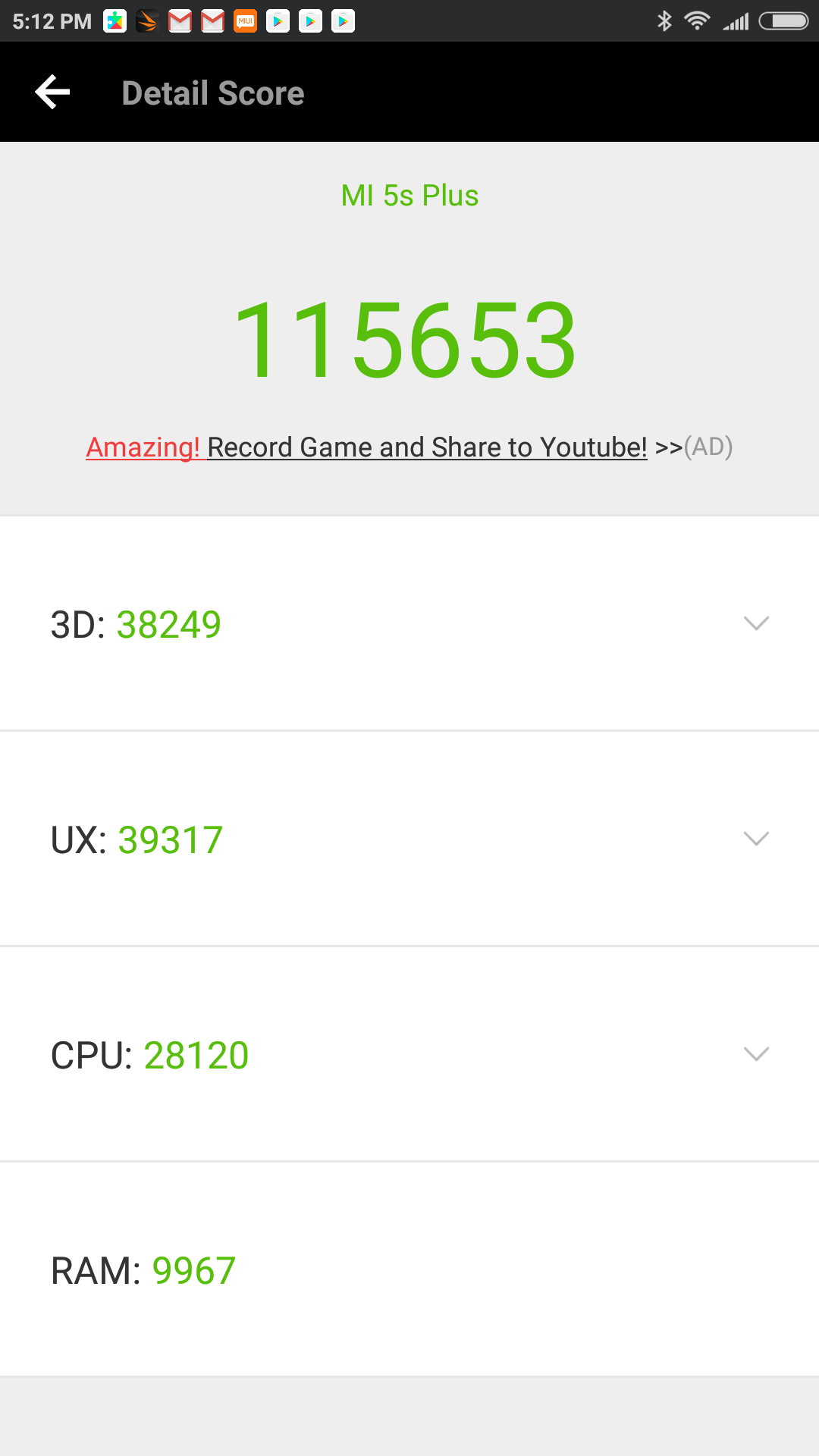The width and height of the screenshot is (819, 1456).
Task: Open the Record Game and Share ad link
Action: click(409, 447)
